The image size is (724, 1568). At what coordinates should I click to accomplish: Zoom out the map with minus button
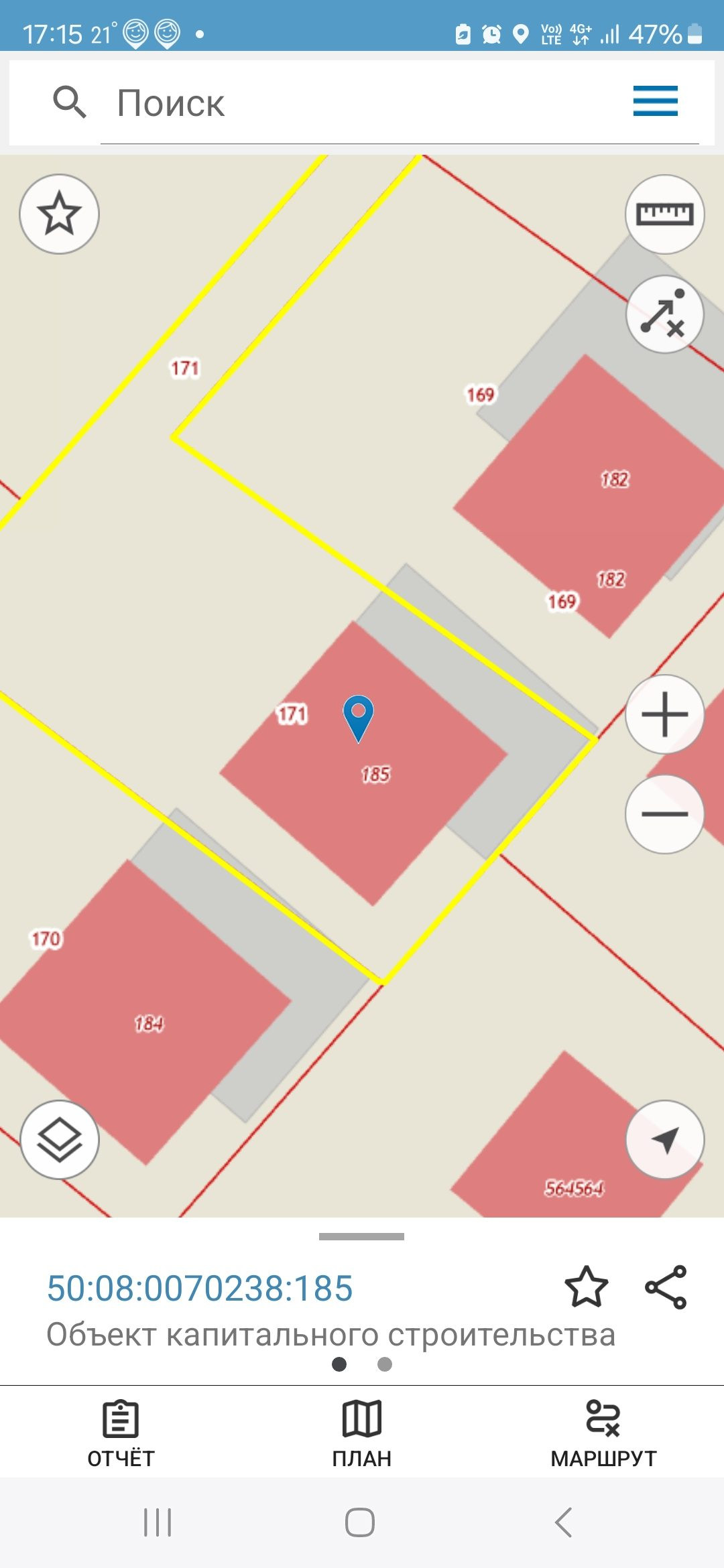tap(664, 814)
